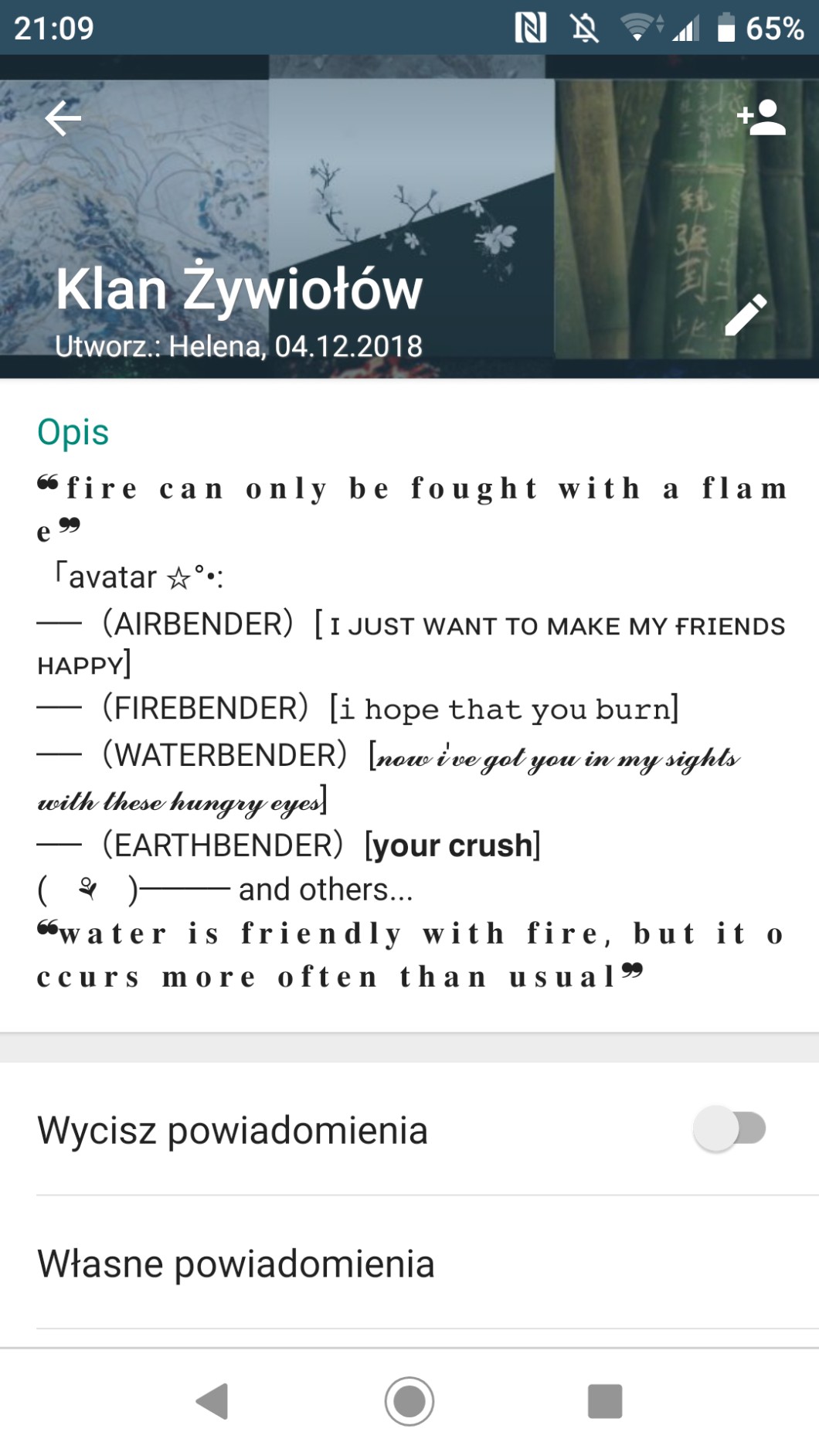
Task: Open the recent apps overview
Action: point(604,1400)
